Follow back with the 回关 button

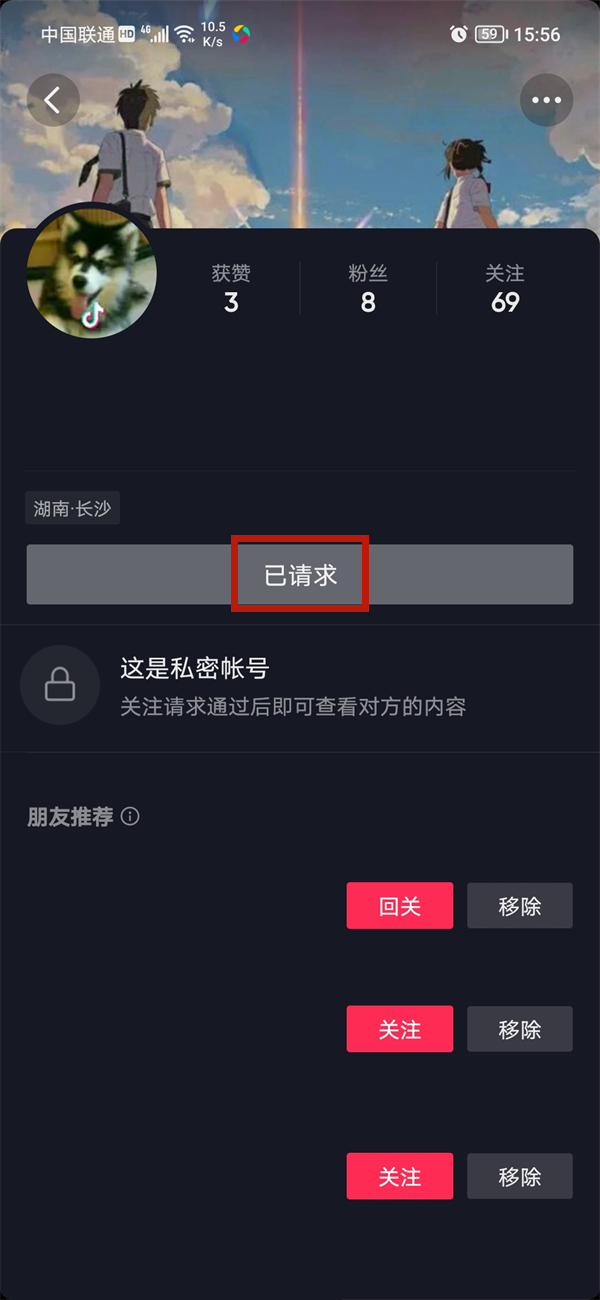[399, 906]
